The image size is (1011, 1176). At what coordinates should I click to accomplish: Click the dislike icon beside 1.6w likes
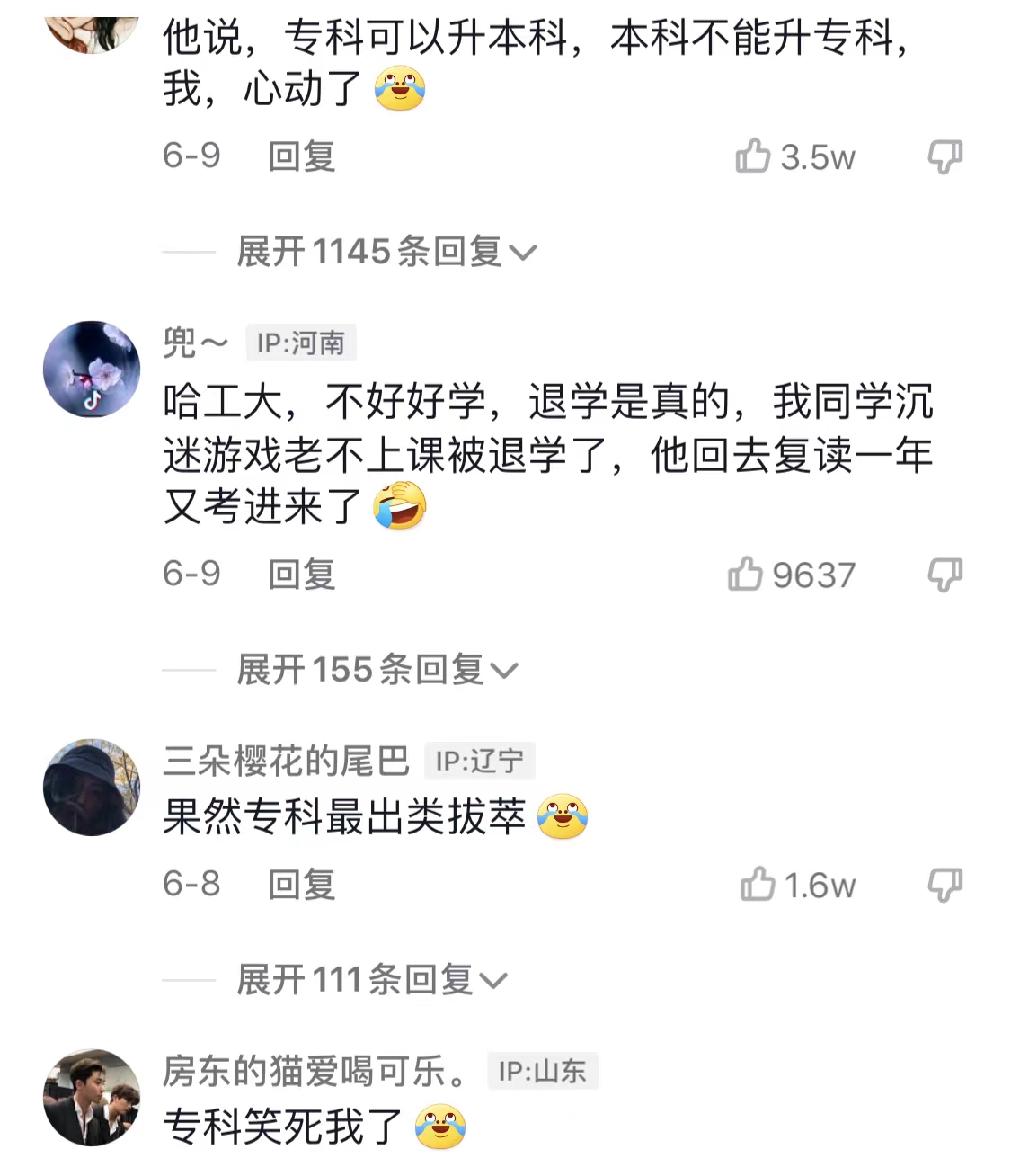click(x=943, y=883)
